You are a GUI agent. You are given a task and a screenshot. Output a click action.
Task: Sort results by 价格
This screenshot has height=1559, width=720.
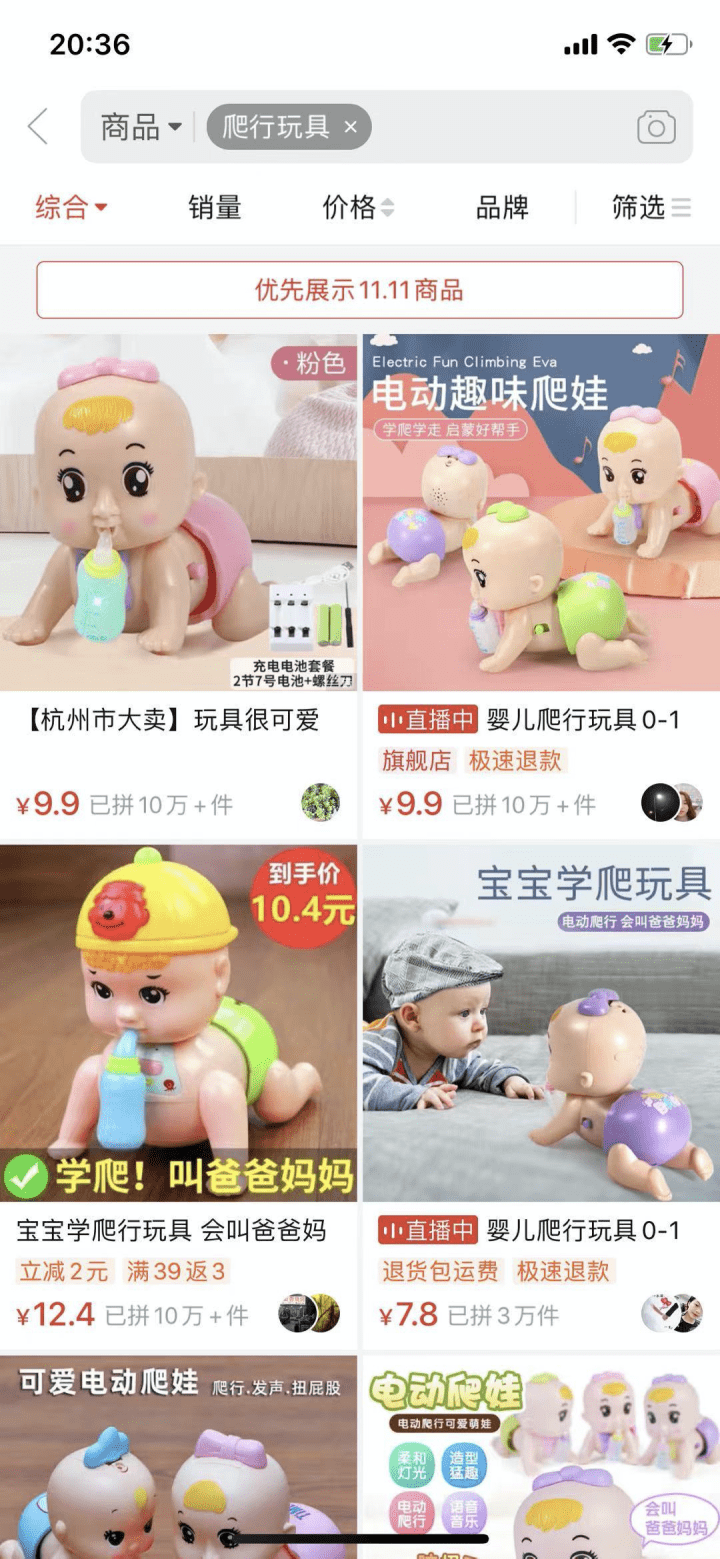coord(358,207)
